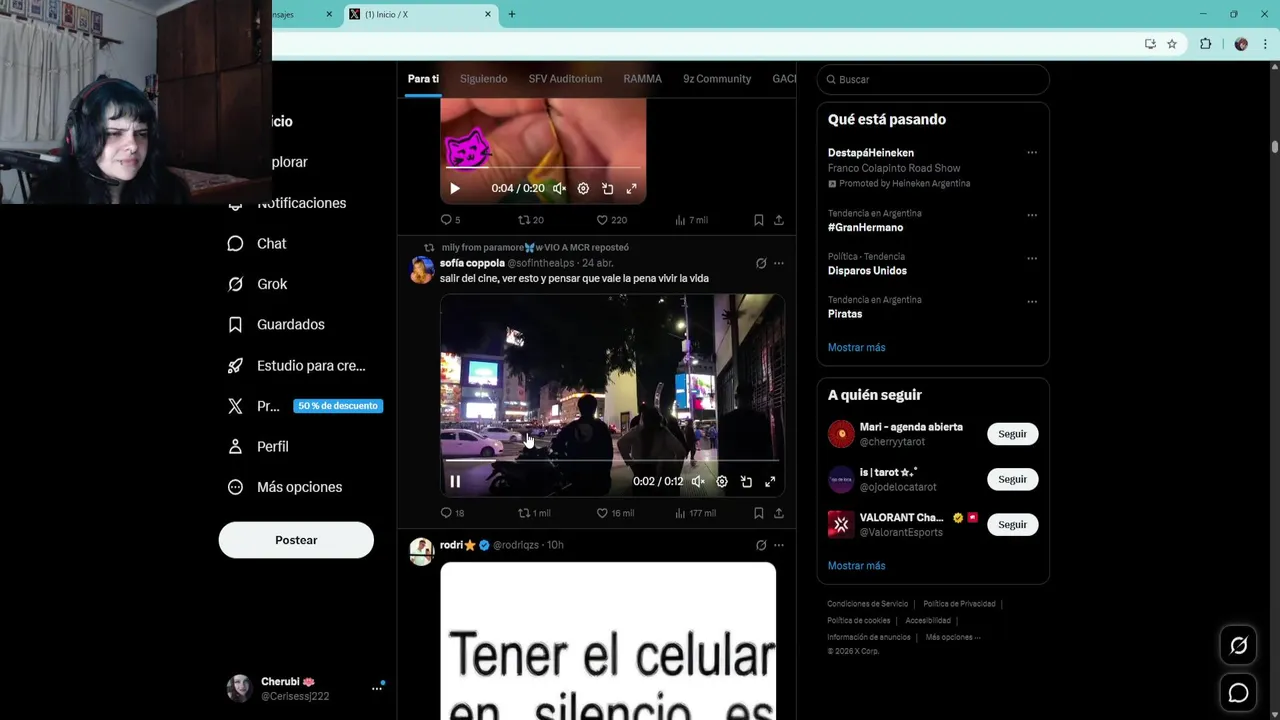Open a new browser tab
Screen dimensions: 1280x720
(x=512, y=14)
